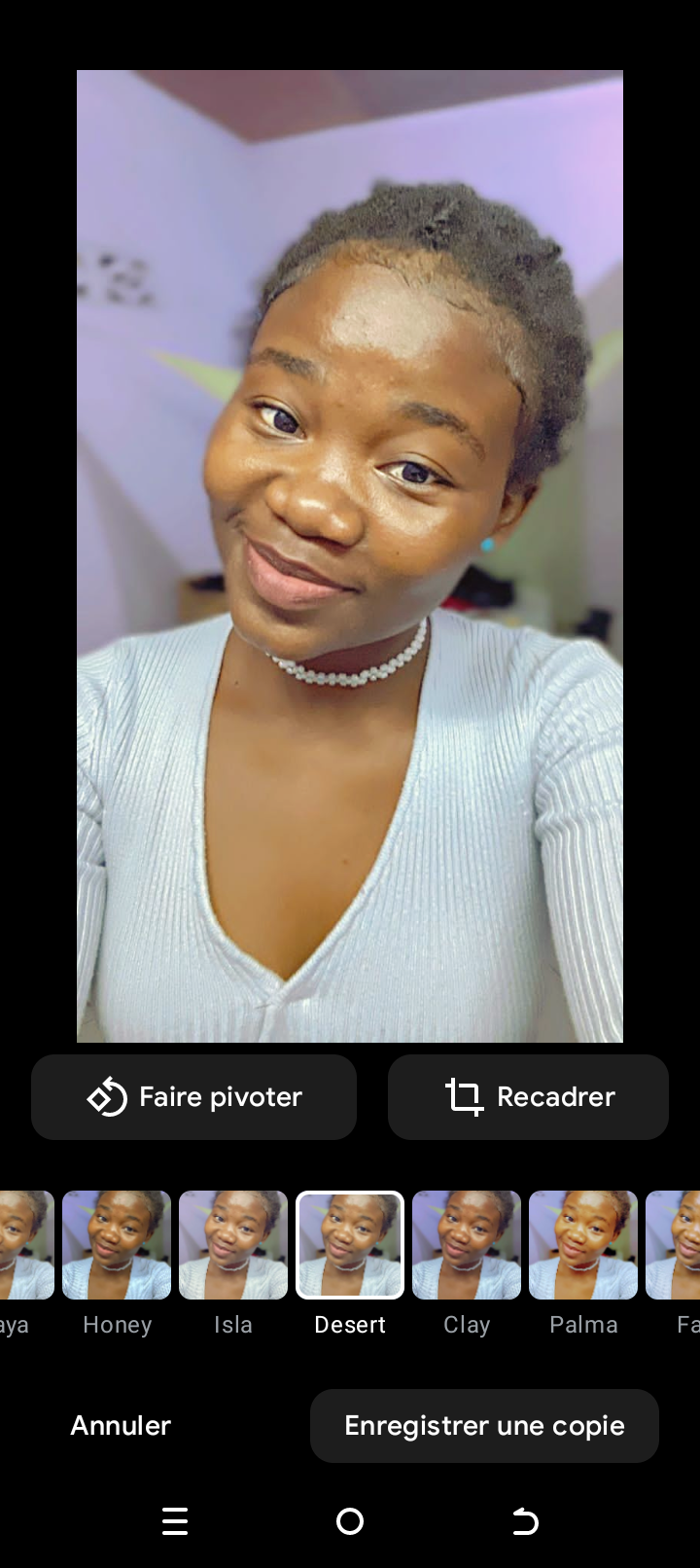The width and height of the screenshot is (700, 1568).
Task: Save with Enregistrer une copie
Action: pos(484,1425)
